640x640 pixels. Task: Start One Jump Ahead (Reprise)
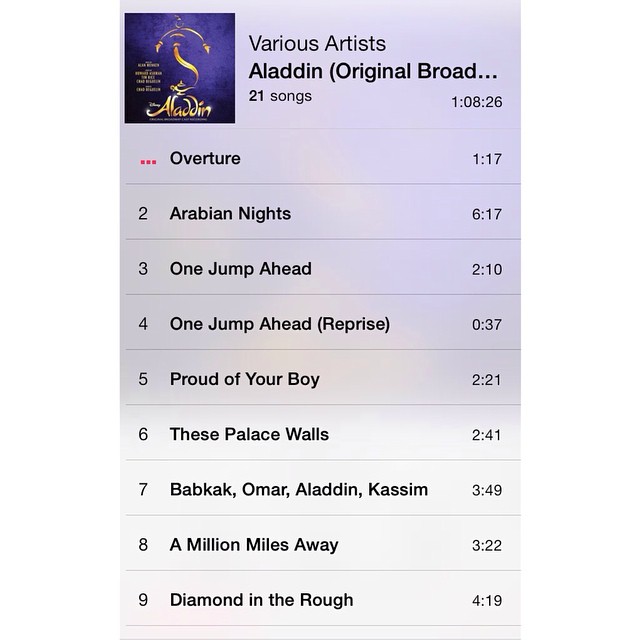coord(279,324)
